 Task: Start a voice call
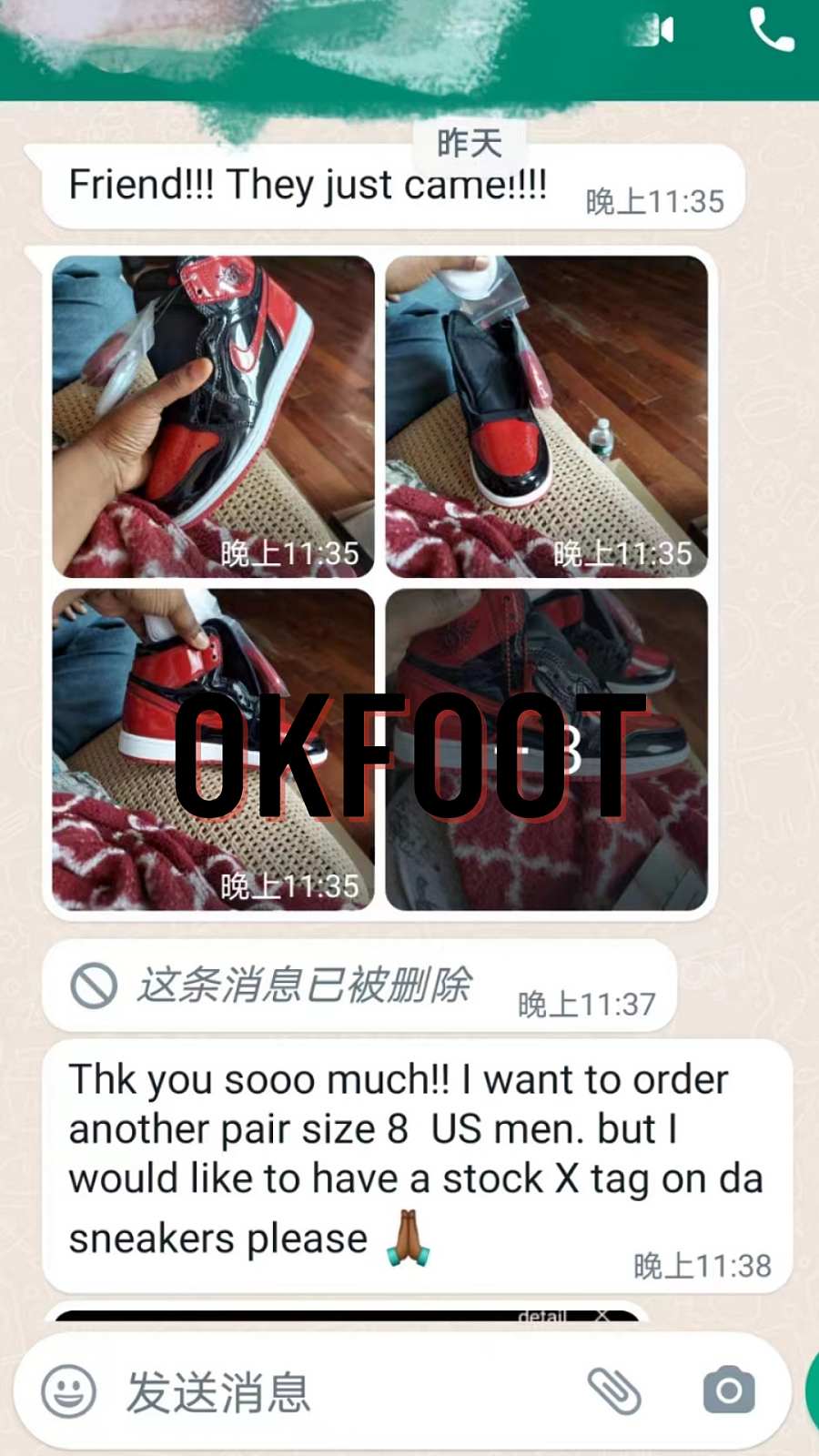[771, 30]
